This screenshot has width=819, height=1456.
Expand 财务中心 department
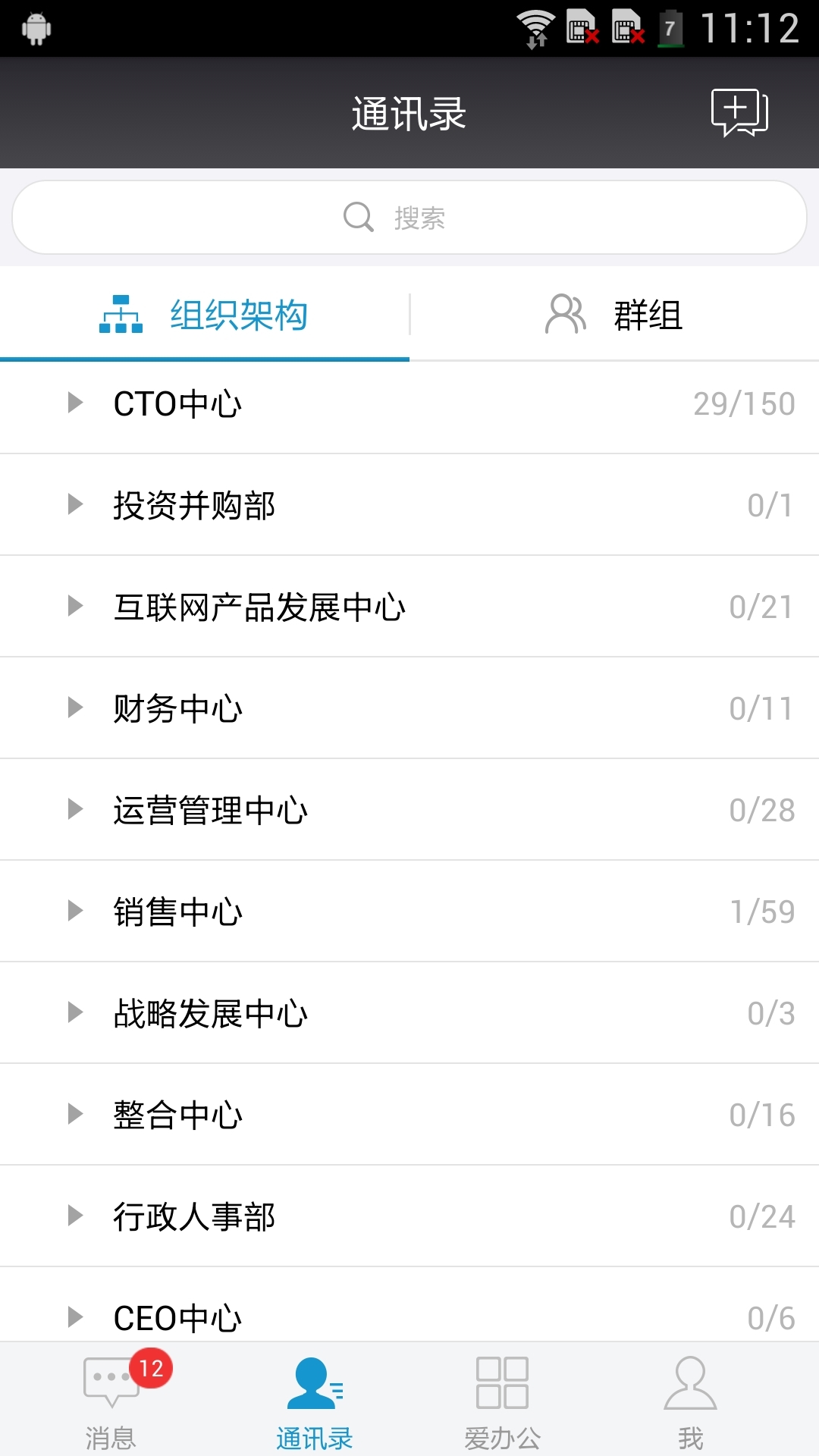pyautogui.click(x=409, y=708)
